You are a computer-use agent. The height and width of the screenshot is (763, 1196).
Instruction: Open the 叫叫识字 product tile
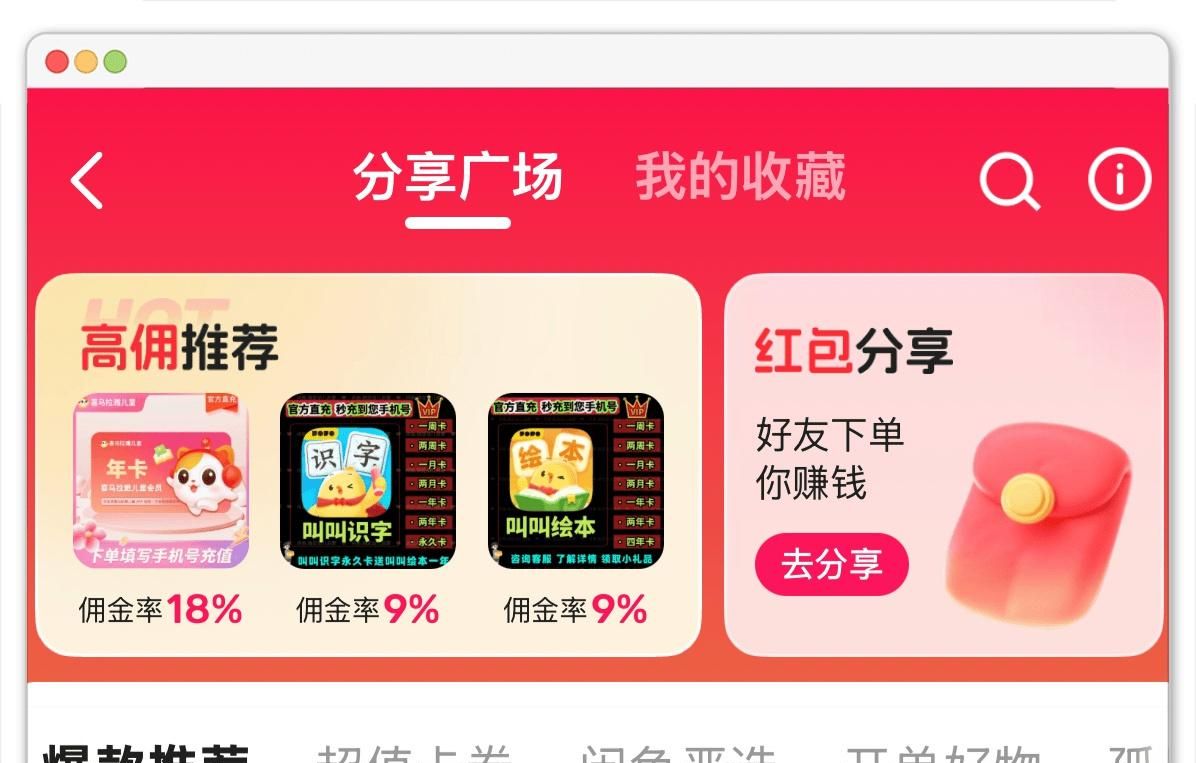point(367,481)
